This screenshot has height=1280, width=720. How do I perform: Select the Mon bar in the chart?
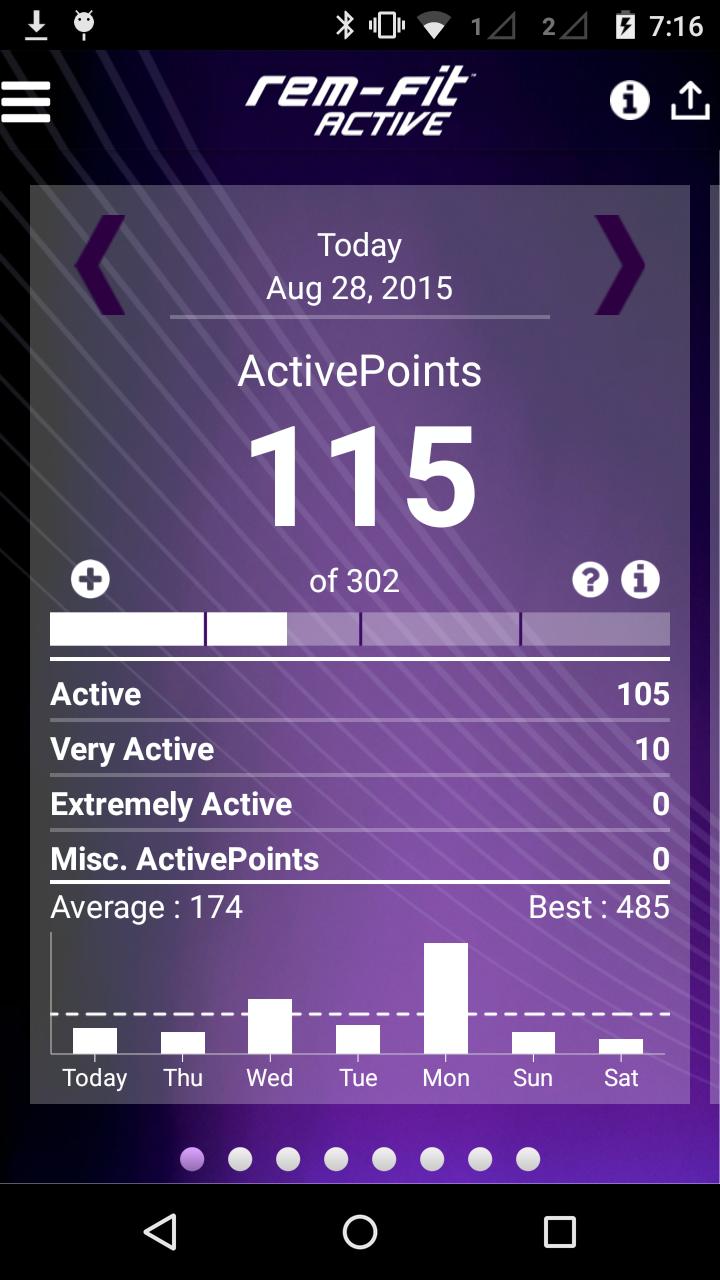click(446, 998)
